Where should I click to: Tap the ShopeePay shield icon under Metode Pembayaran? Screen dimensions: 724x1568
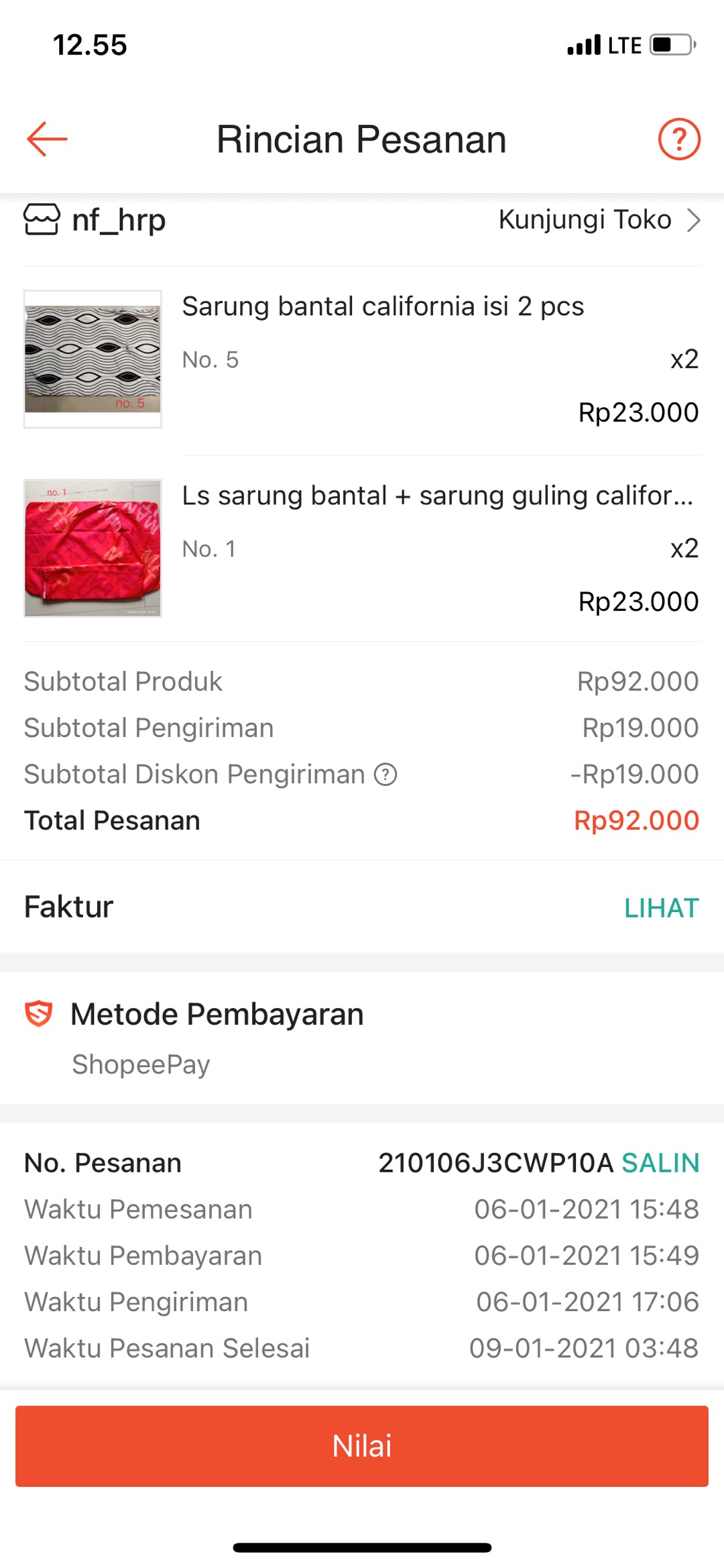coord(38,1015)
